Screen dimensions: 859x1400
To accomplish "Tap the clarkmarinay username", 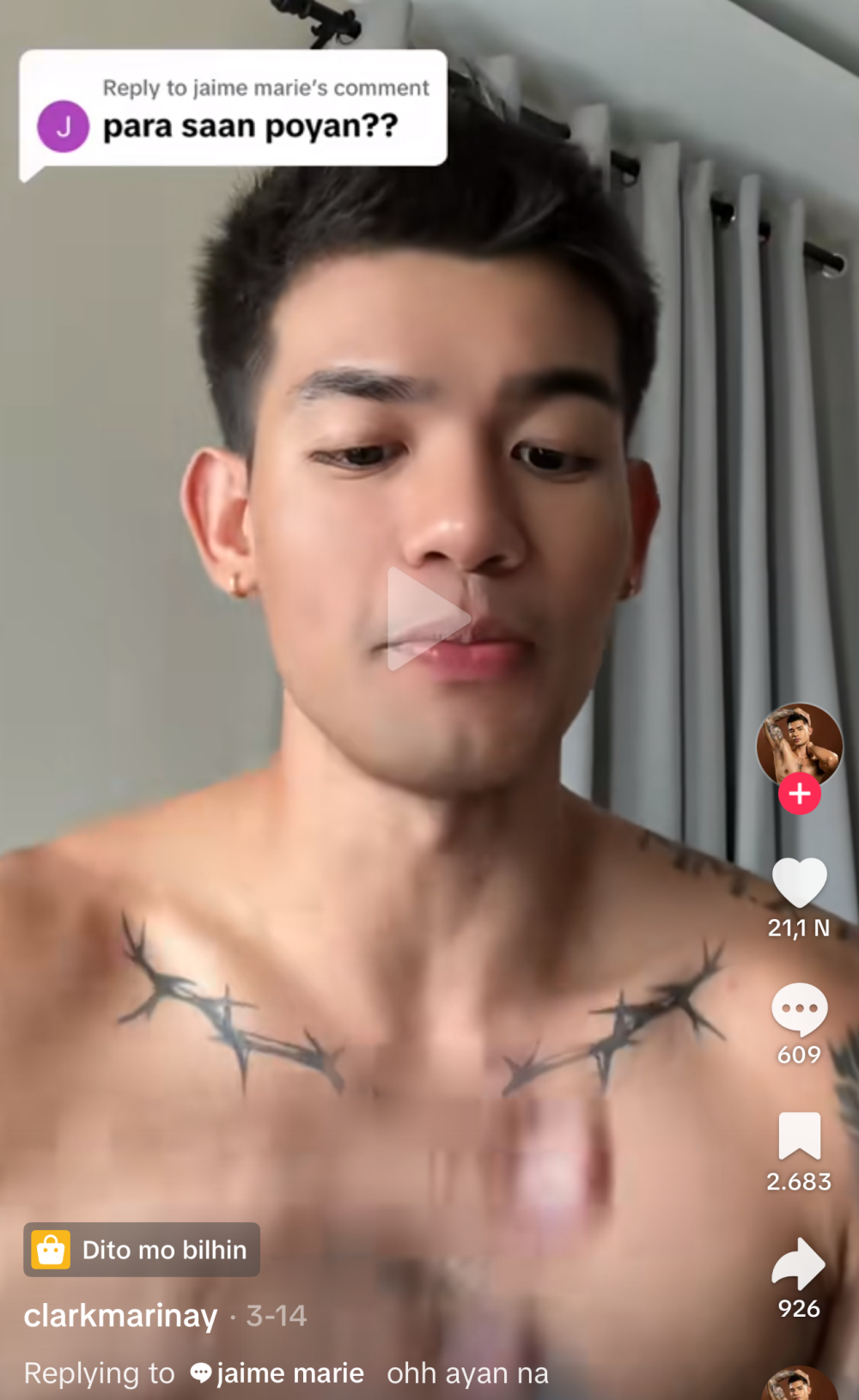I will click(120, 1316).
